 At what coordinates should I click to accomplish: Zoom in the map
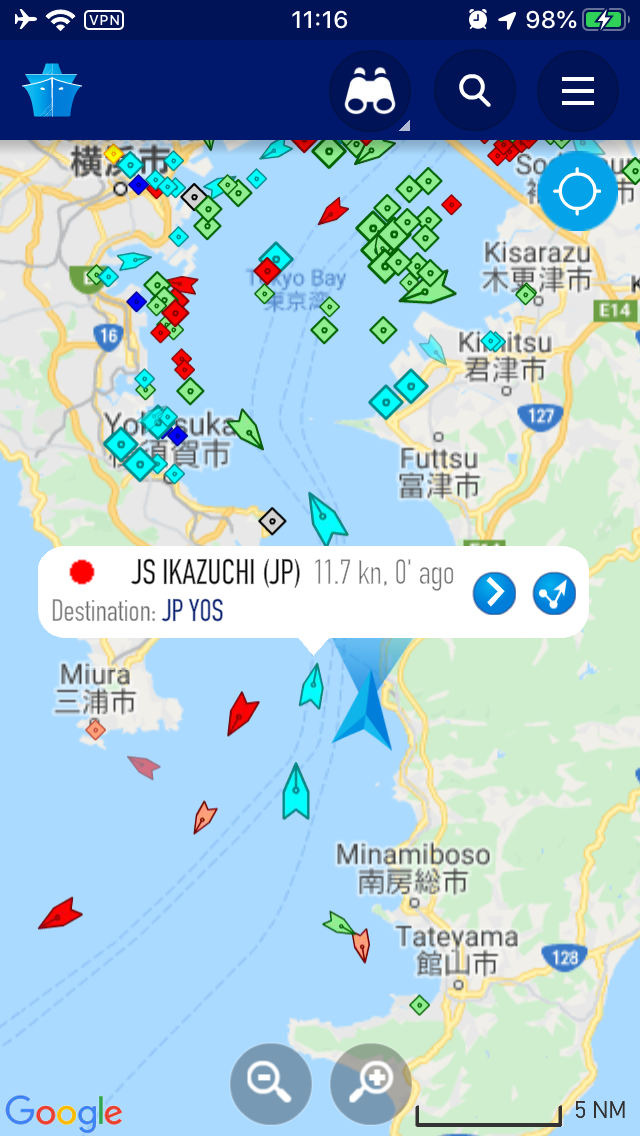pos(371,1082)
